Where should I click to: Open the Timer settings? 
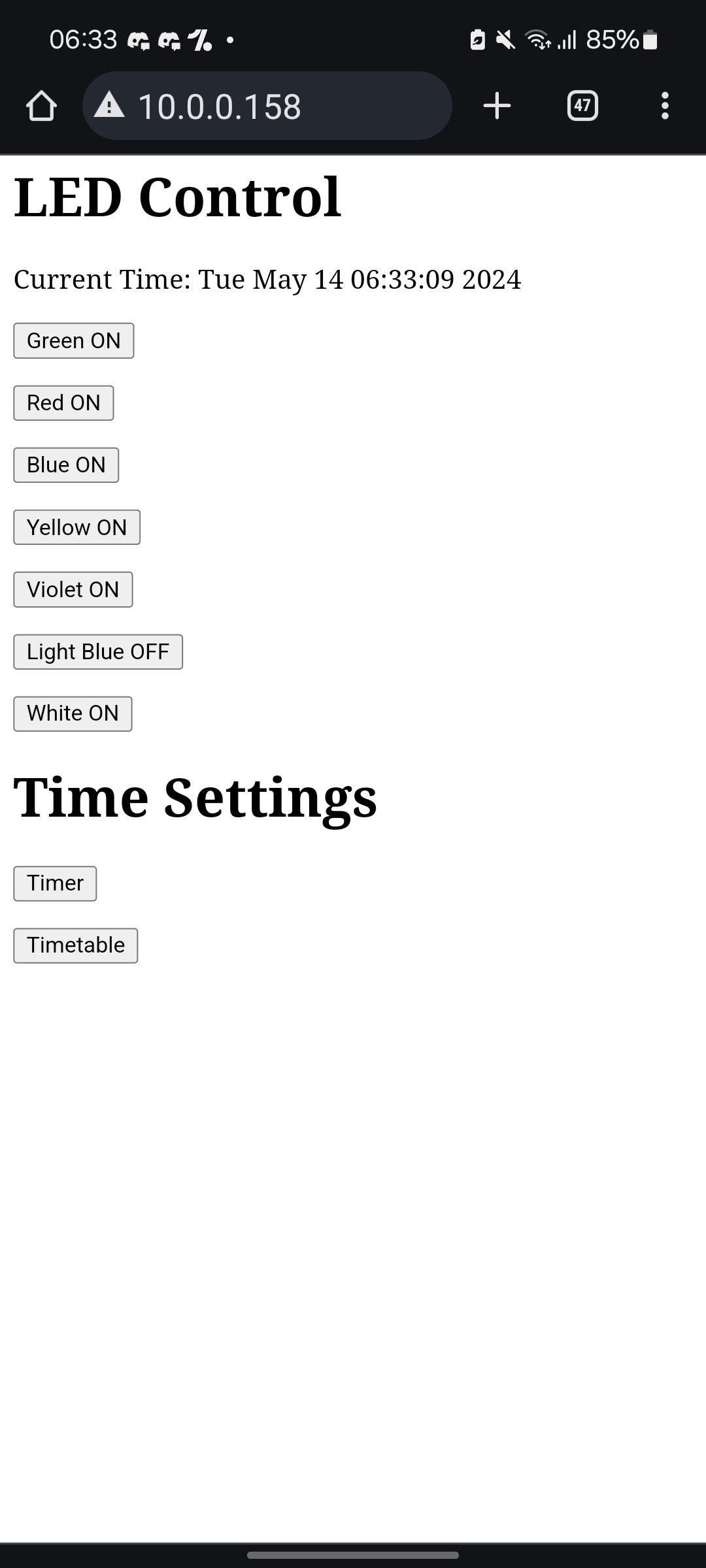point(55,883)
